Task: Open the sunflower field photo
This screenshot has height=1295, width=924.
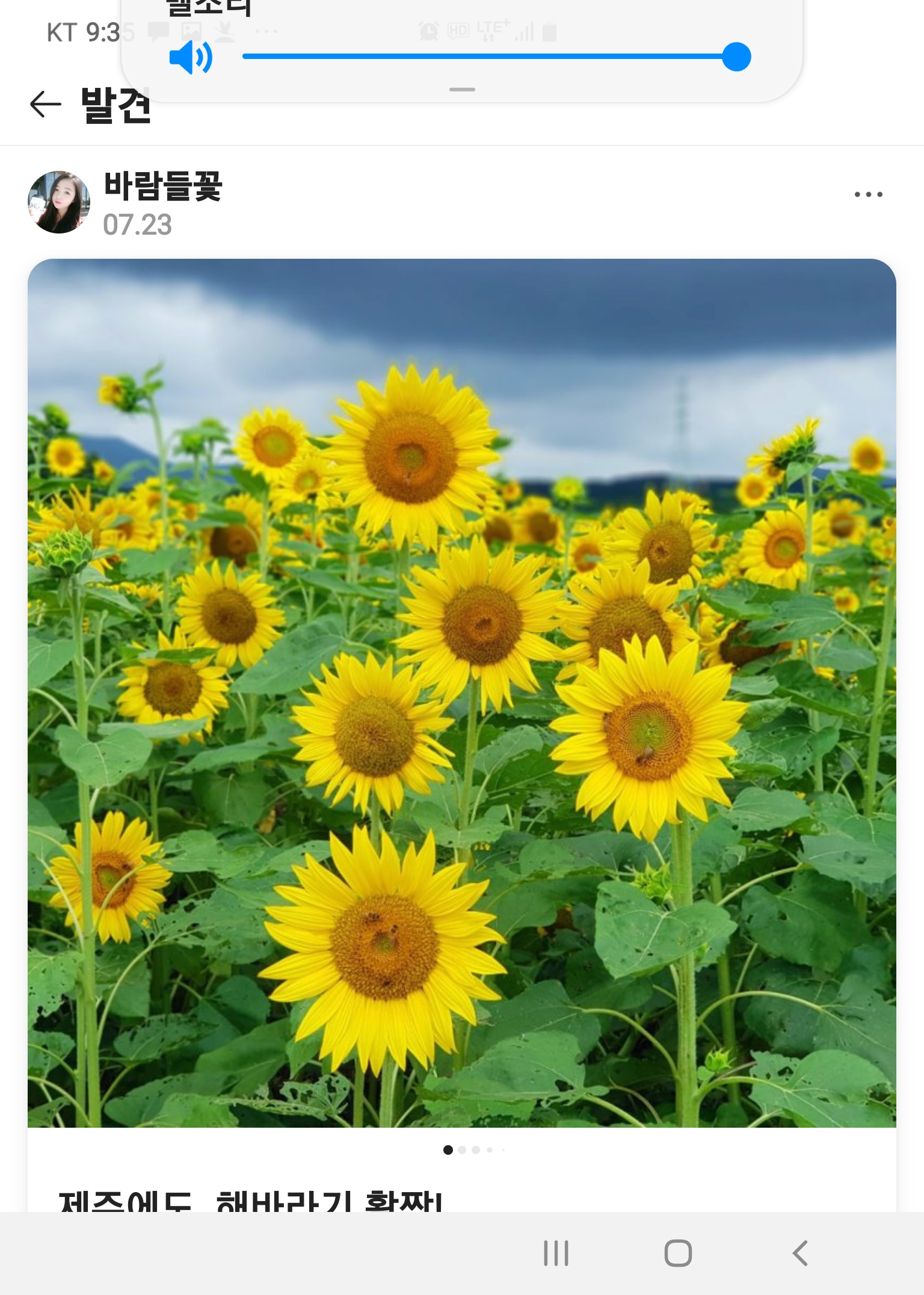Action: [462, 692]
